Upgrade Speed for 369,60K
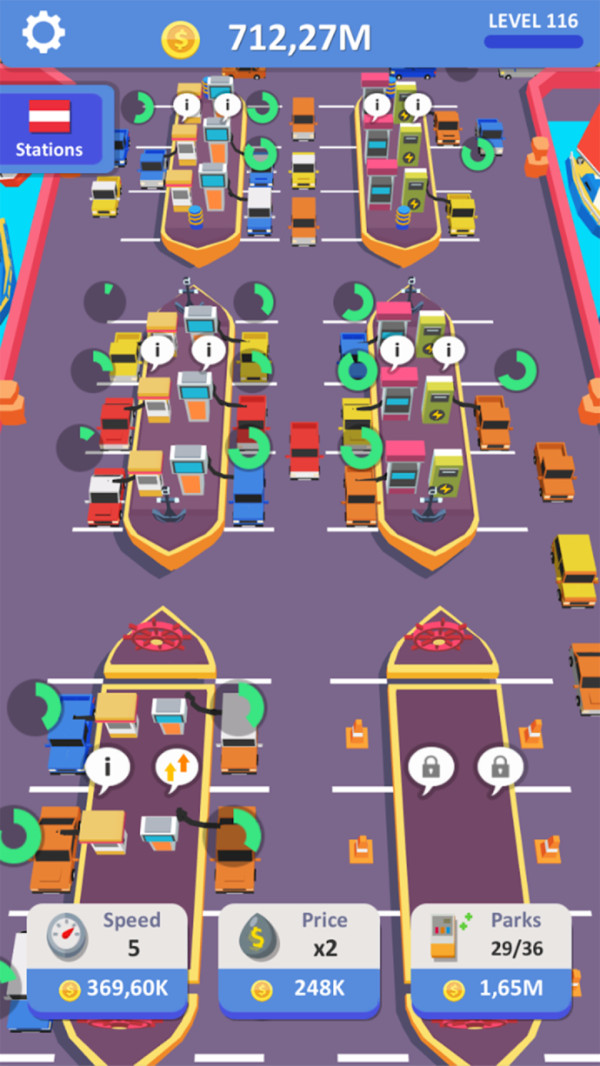 [107, 988]
